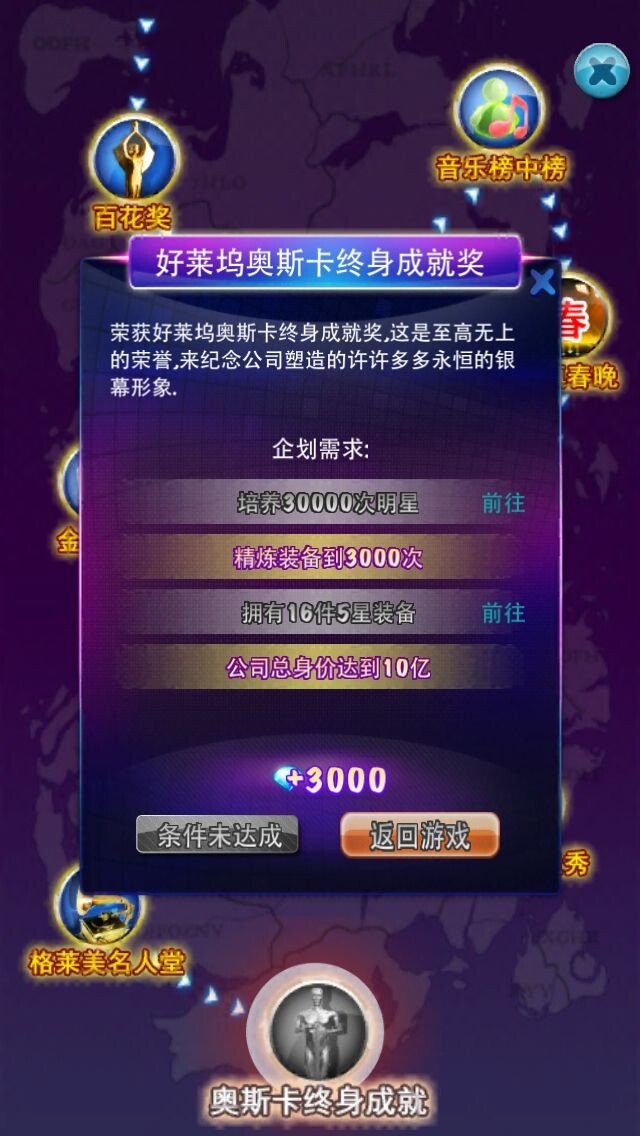
Task: Tap the 条件未达成 button
Action: pos(217,836)
